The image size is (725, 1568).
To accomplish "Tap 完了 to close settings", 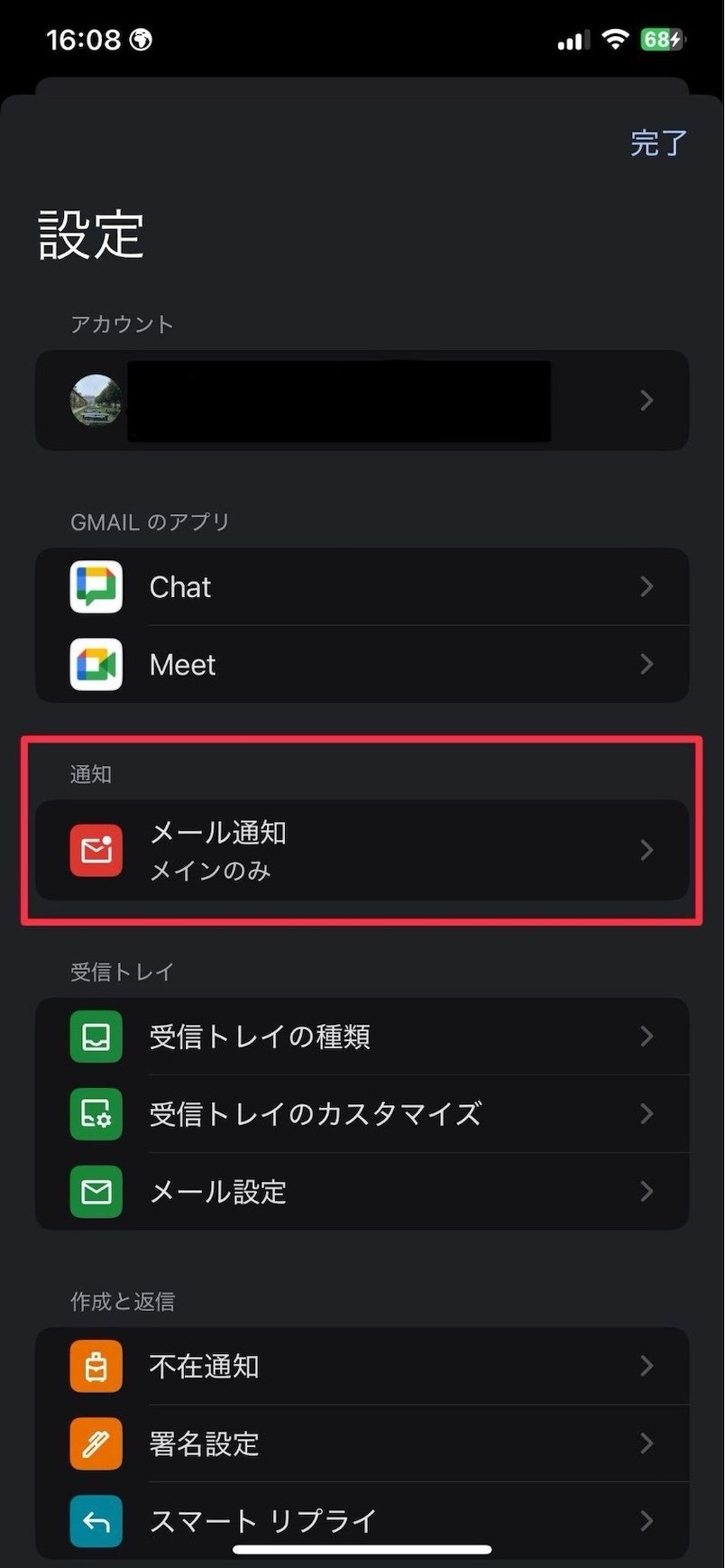I will 657,142.
